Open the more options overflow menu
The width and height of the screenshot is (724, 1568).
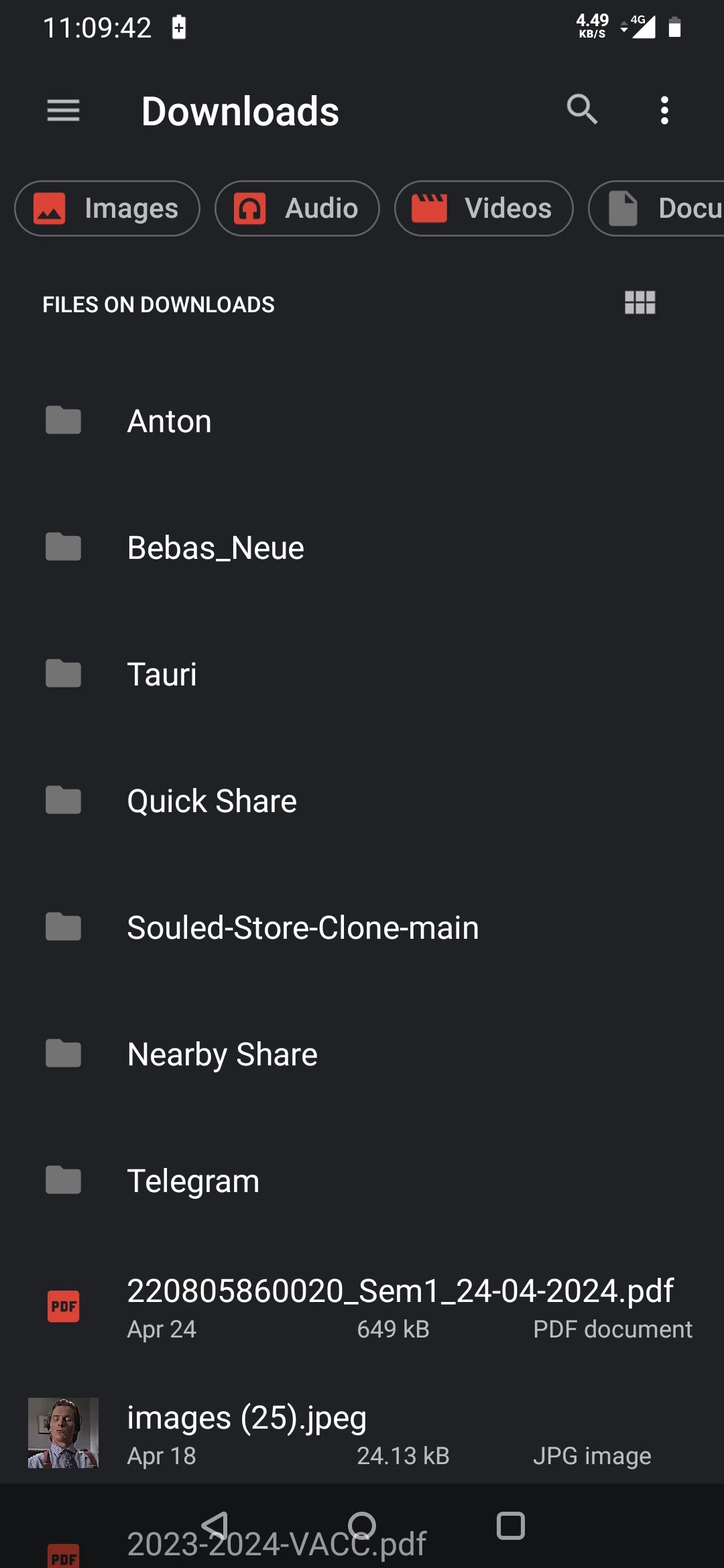664,111
